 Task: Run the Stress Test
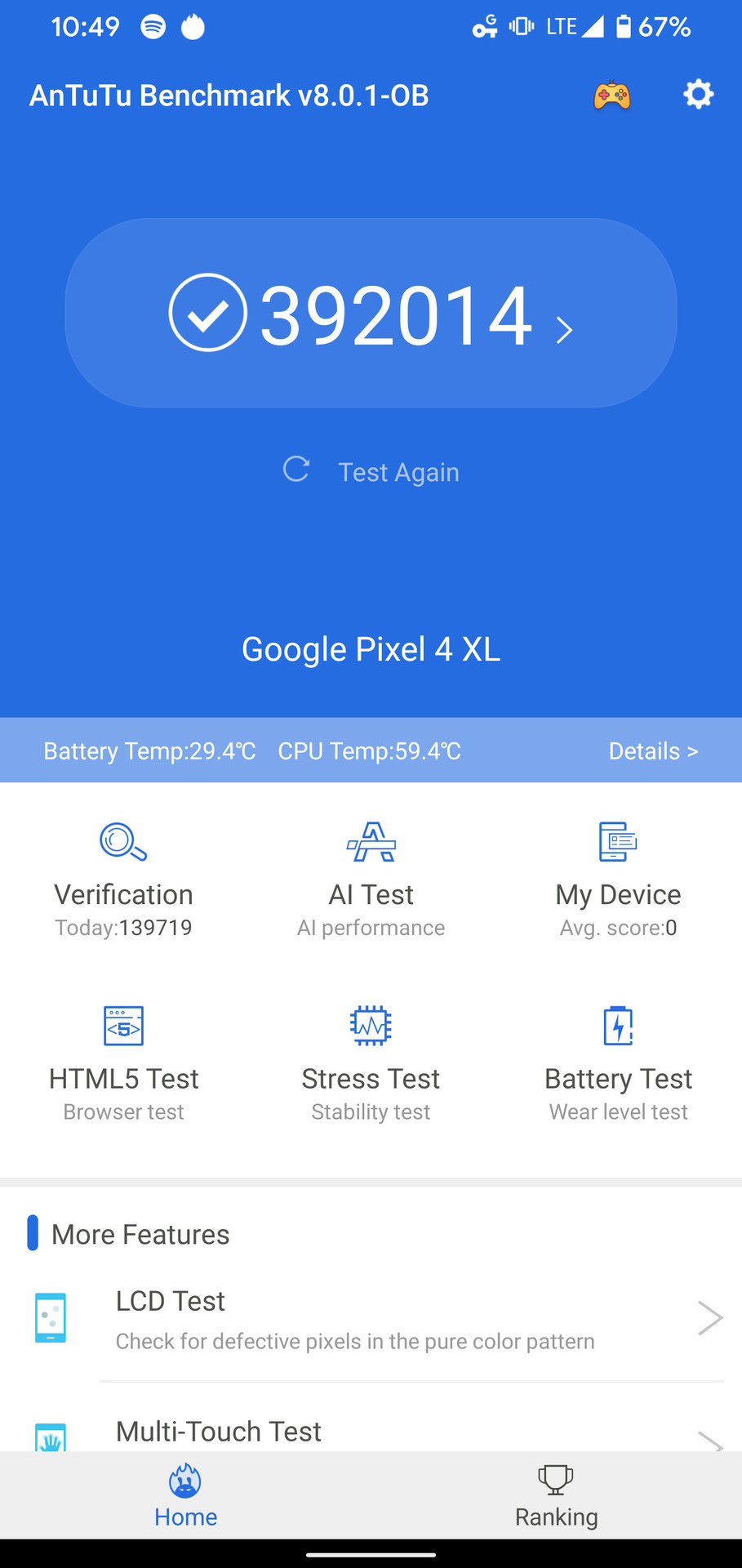pos(371,1062)
